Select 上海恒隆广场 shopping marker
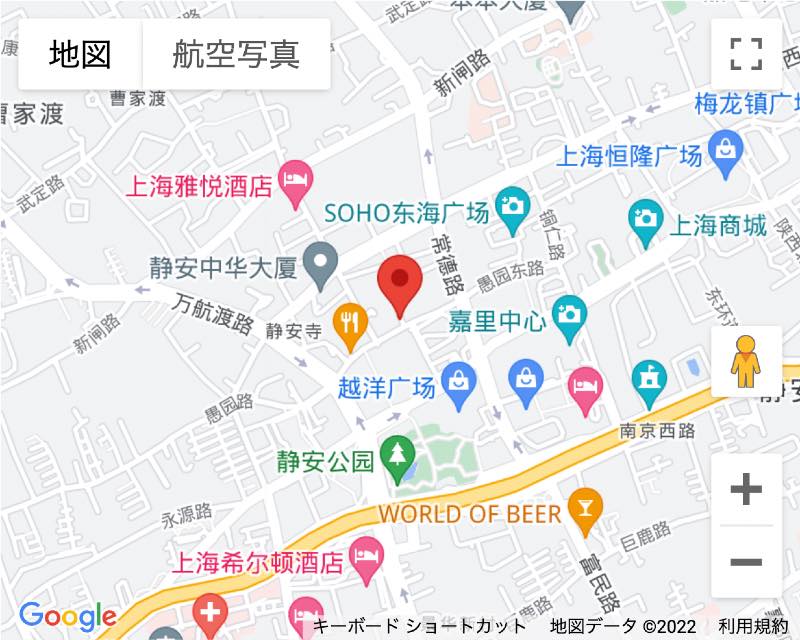The image size is (800, 640). coord(725,151)
